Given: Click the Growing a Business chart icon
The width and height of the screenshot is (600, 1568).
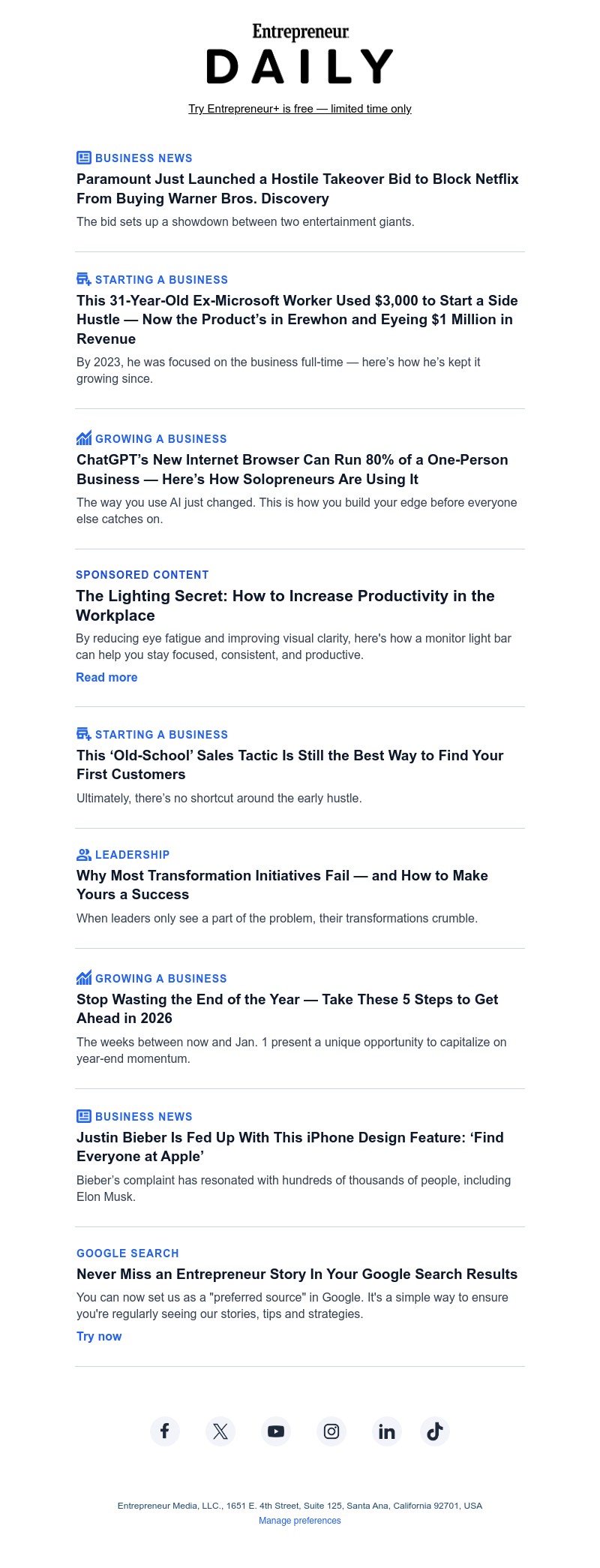Looking at the screenshot, I should [x=83, y=438].
